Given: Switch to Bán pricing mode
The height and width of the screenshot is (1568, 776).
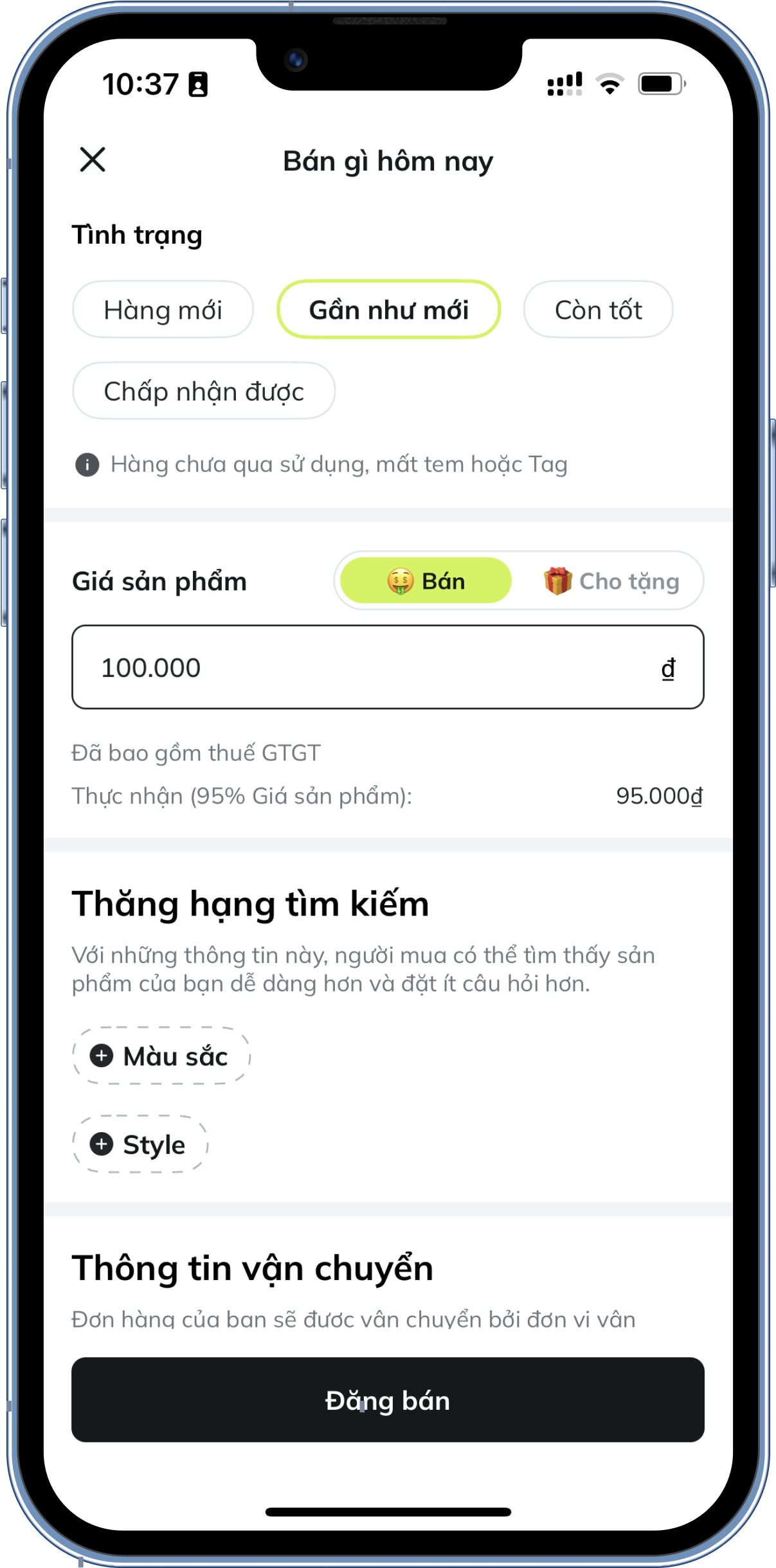Looking at the screenshot, I should click(x=426, y=581).
